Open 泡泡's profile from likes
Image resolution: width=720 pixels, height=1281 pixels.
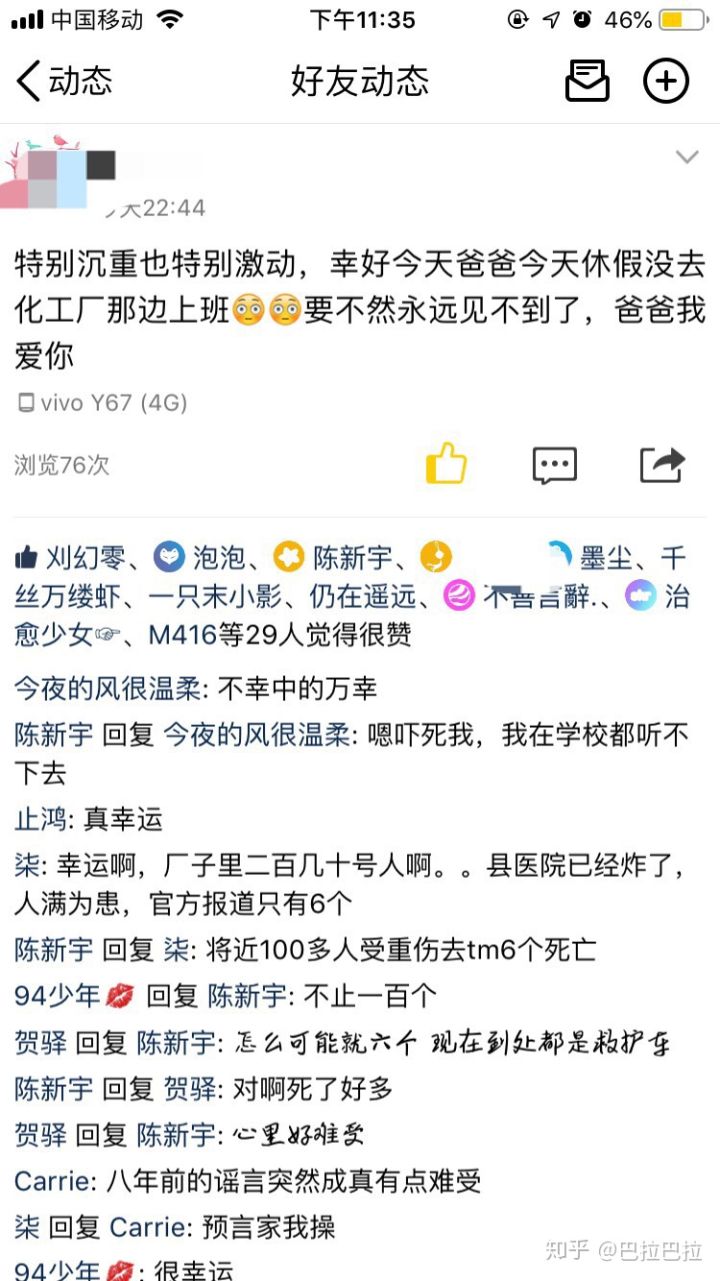[x=218, y=557]
